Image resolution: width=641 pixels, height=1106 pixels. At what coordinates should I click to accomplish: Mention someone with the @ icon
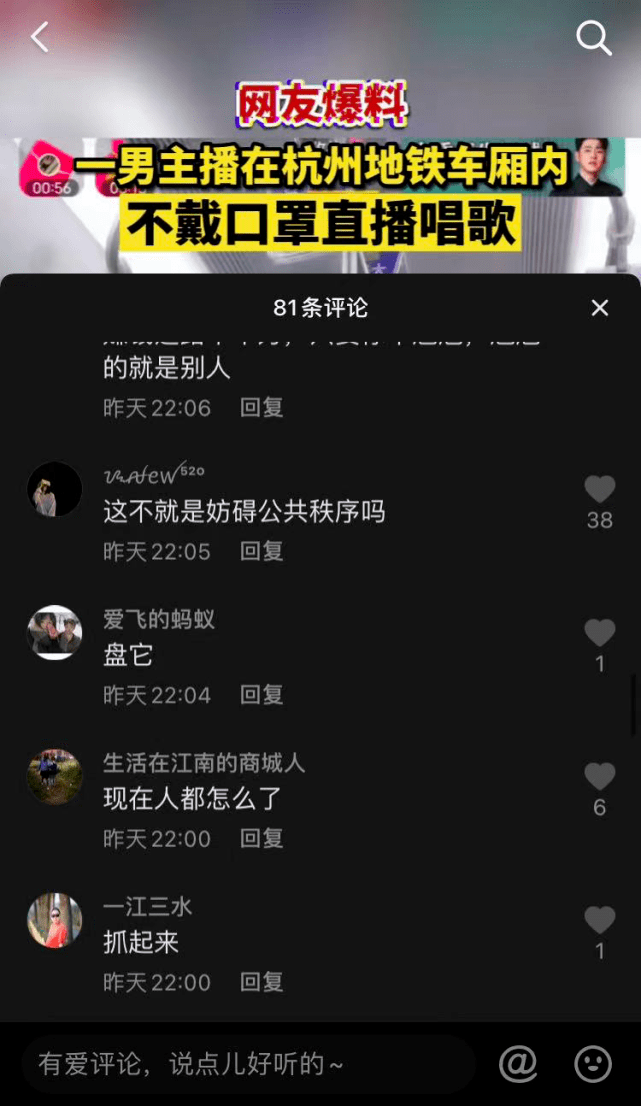pos(518,1064)
